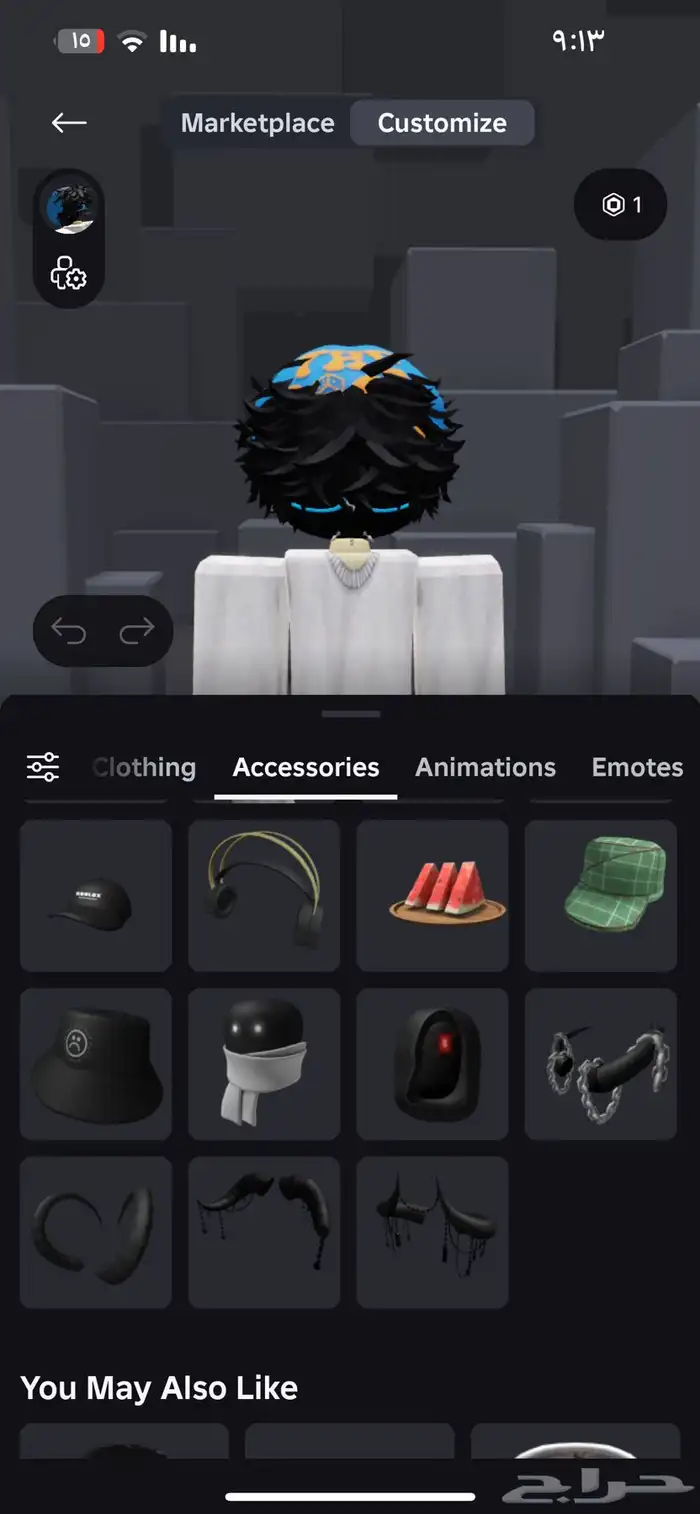
Task: Equip the black and gold headphones
Action: click(264, 896)
